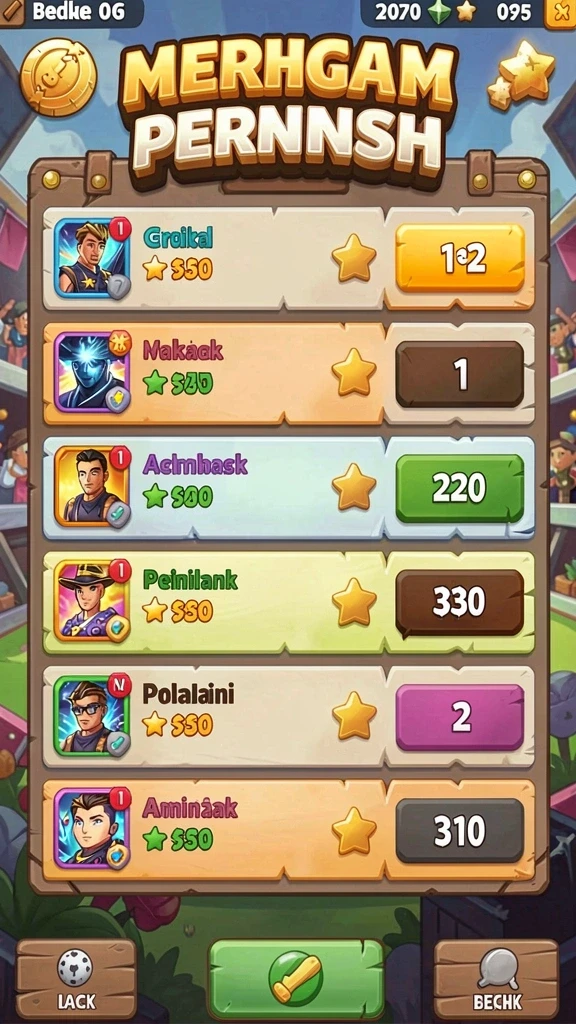
Task: Tap the gray 310 button for Aminaak
Action: point(460,831)
